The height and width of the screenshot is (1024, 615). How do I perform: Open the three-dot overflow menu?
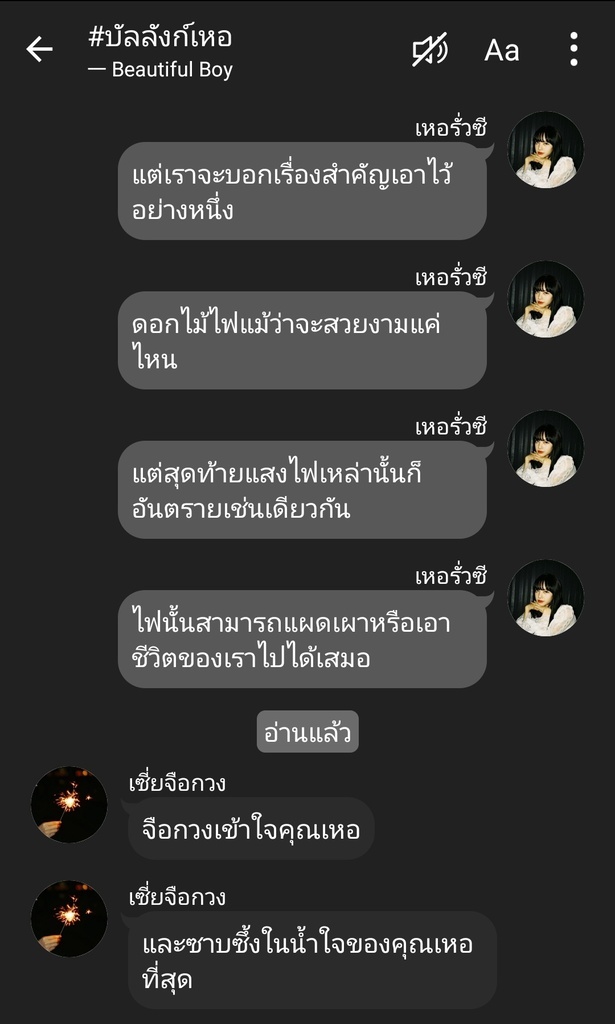pos(573,49)
